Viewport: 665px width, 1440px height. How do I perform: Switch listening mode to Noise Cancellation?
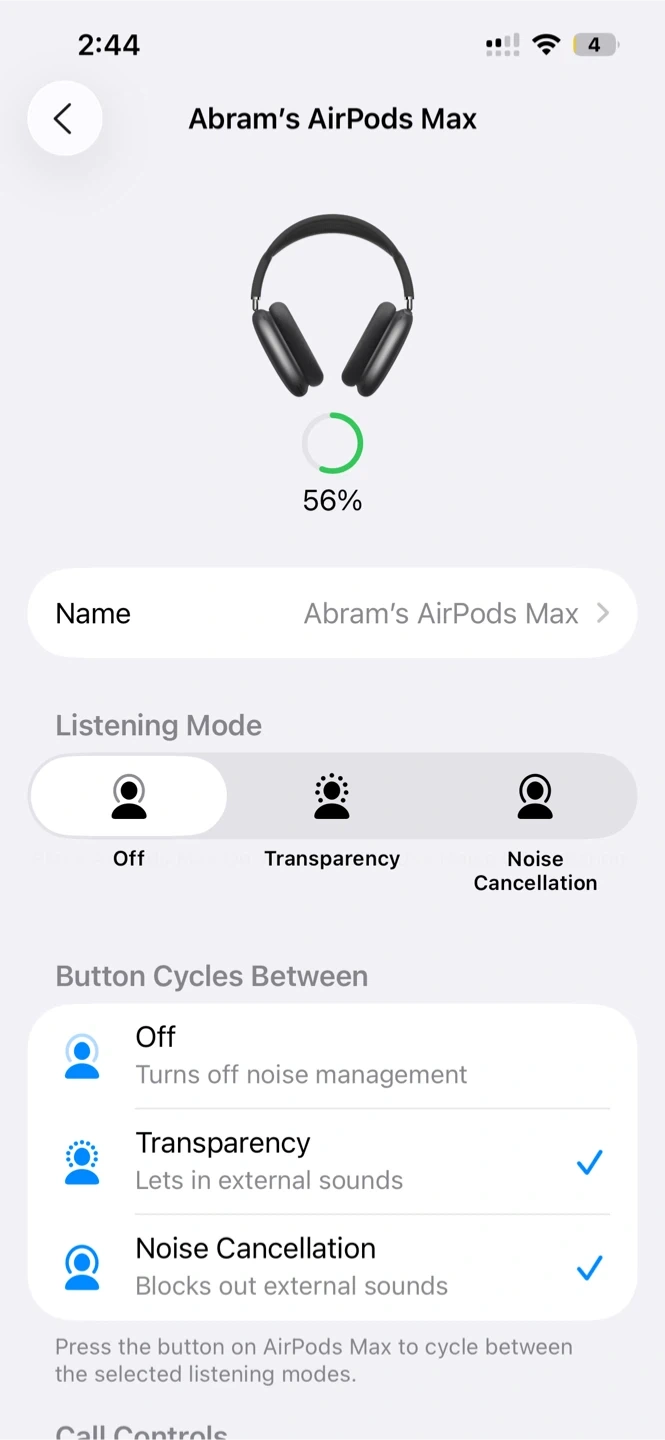click(535, 797)
